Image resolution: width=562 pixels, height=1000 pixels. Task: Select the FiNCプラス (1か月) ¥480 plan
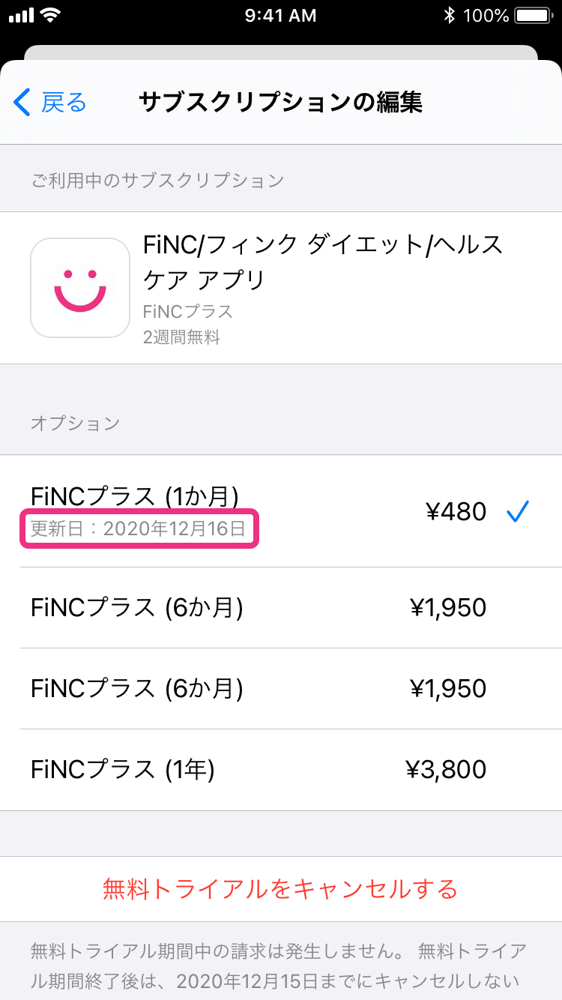(281, 511)
